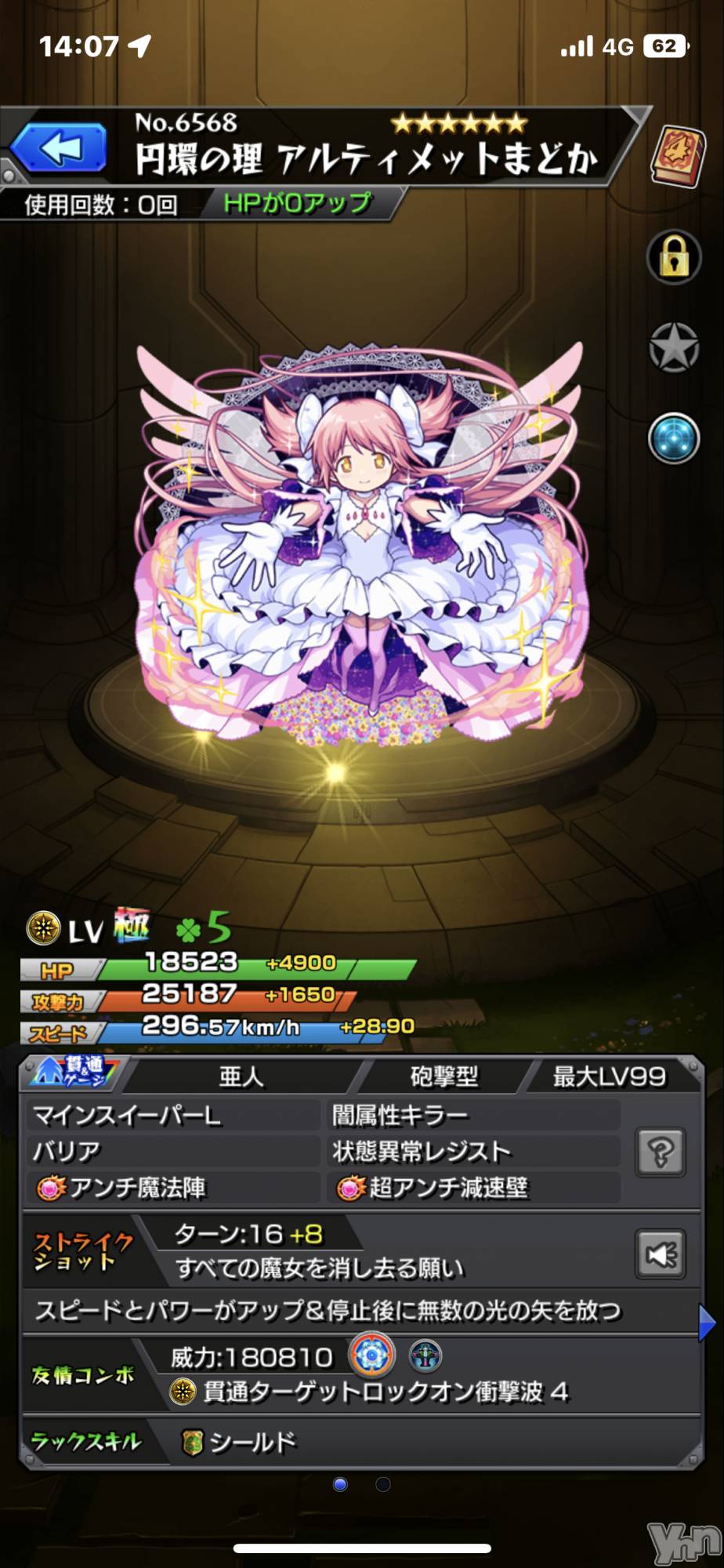Screen dimensions: 724x1568
Task: Tap the blue arrow beside the strike shot description
Action: [706, 1322]
